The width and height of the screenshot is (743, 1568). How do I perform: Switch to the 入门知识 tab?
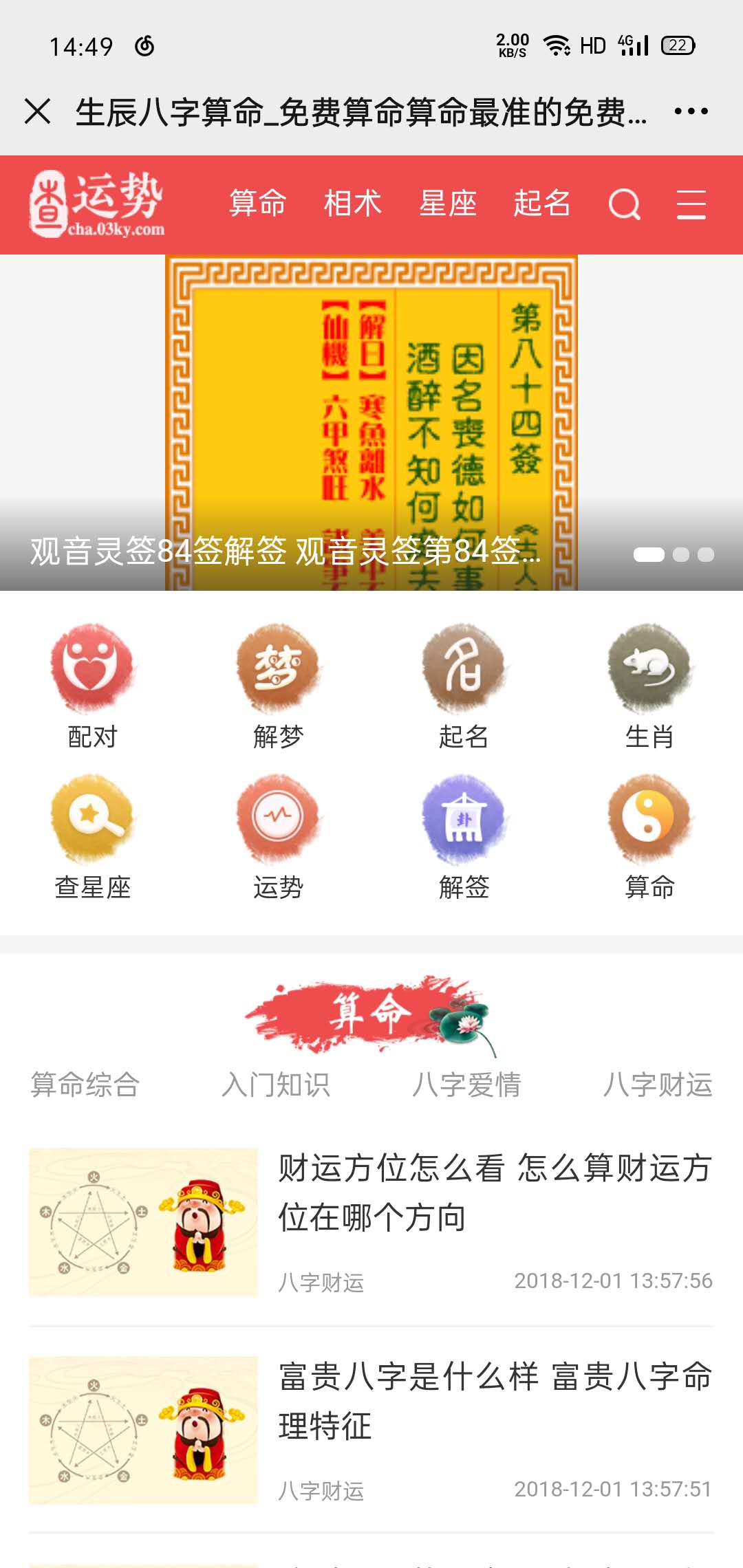276,1085
